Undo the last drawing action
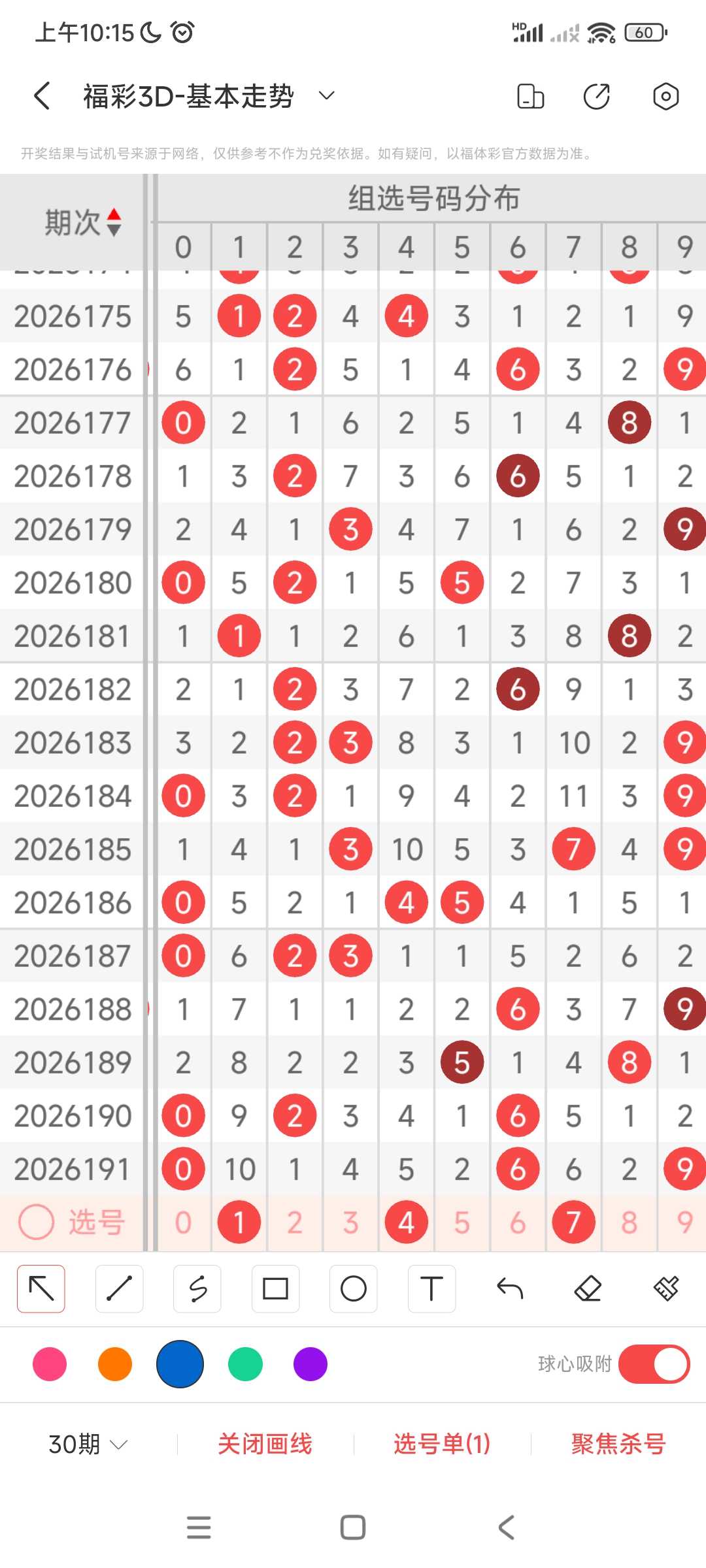This screenshot has height=1568, width=706. (x=510, y=1288)
